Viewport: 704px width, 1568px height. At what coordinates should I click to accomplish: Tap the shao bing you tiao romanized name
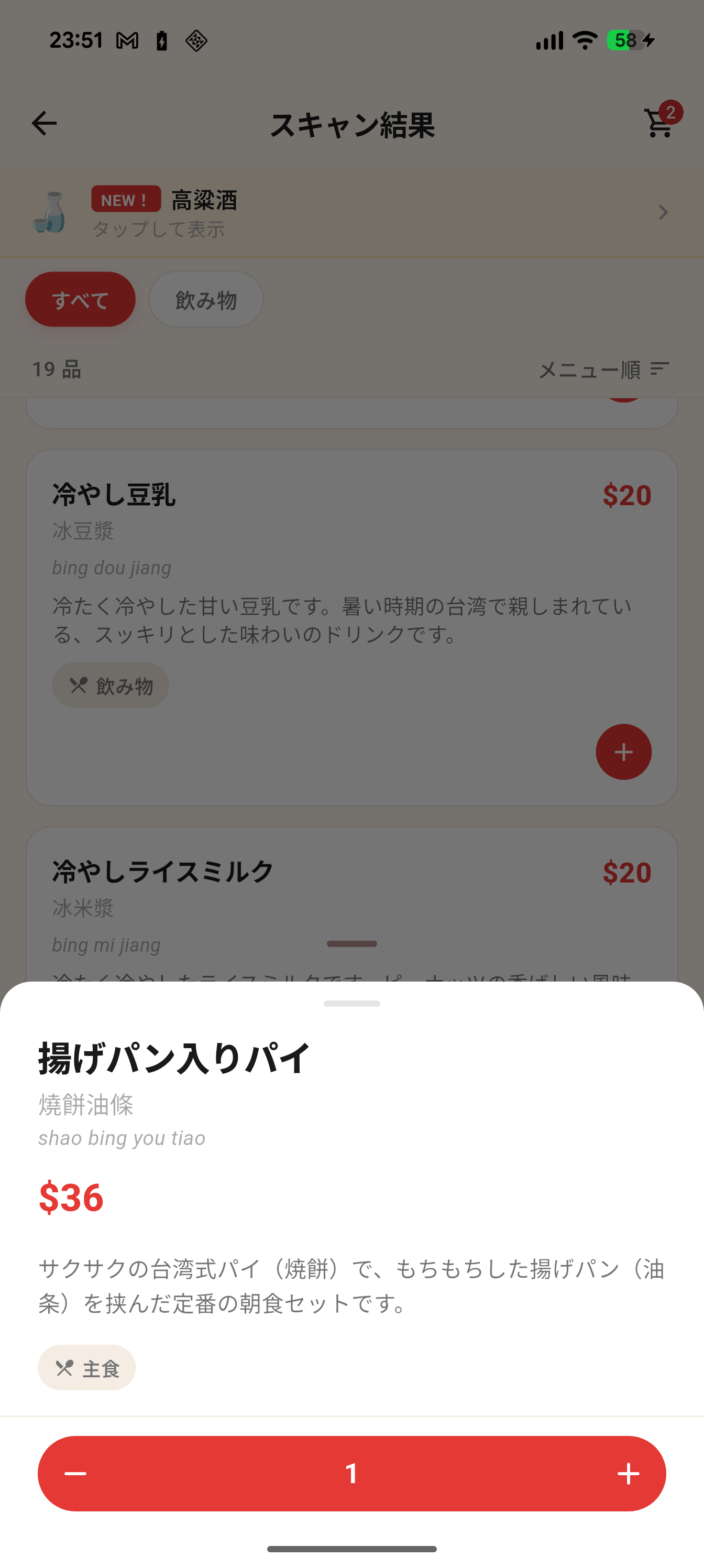(121, 1137)
